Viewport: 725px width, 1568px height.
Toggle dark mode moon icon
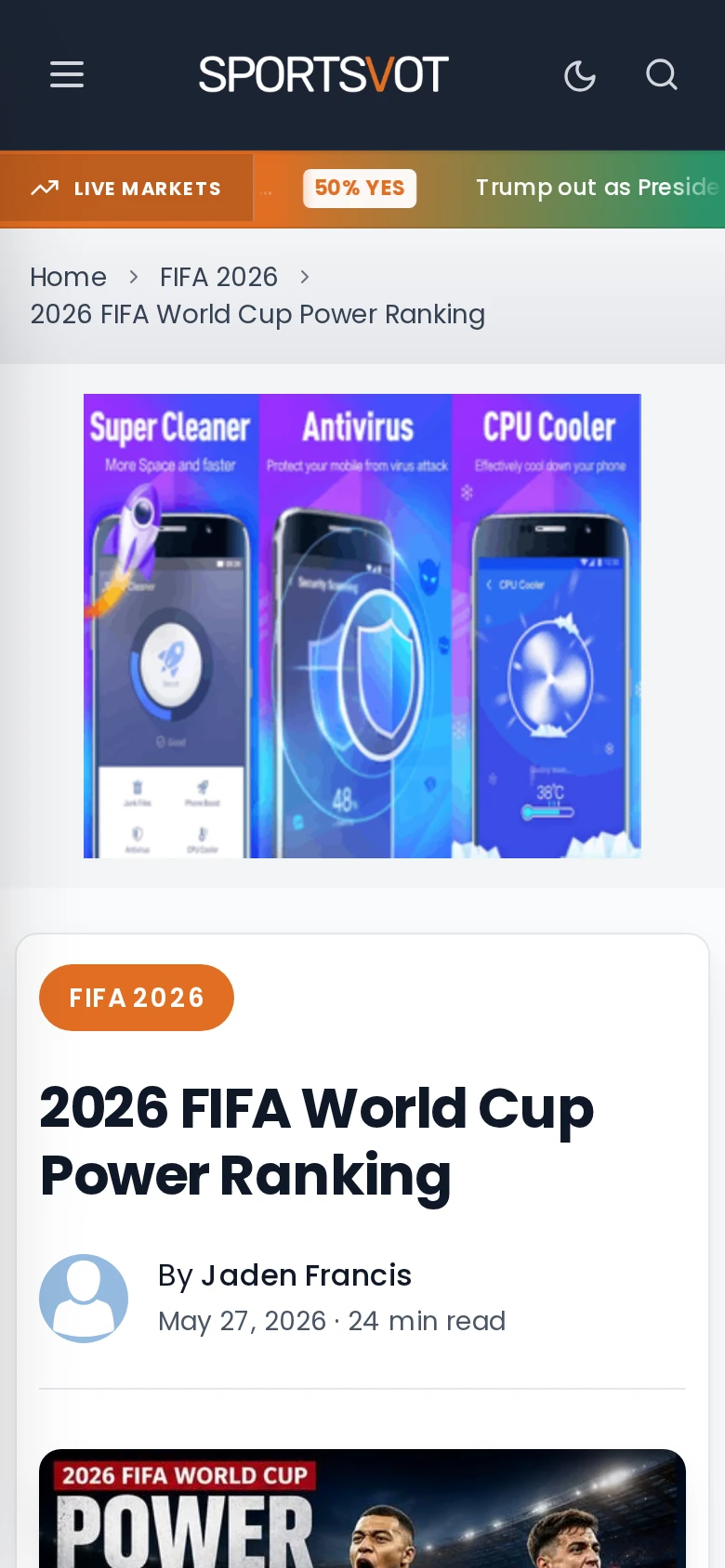[x=580, y=75]
